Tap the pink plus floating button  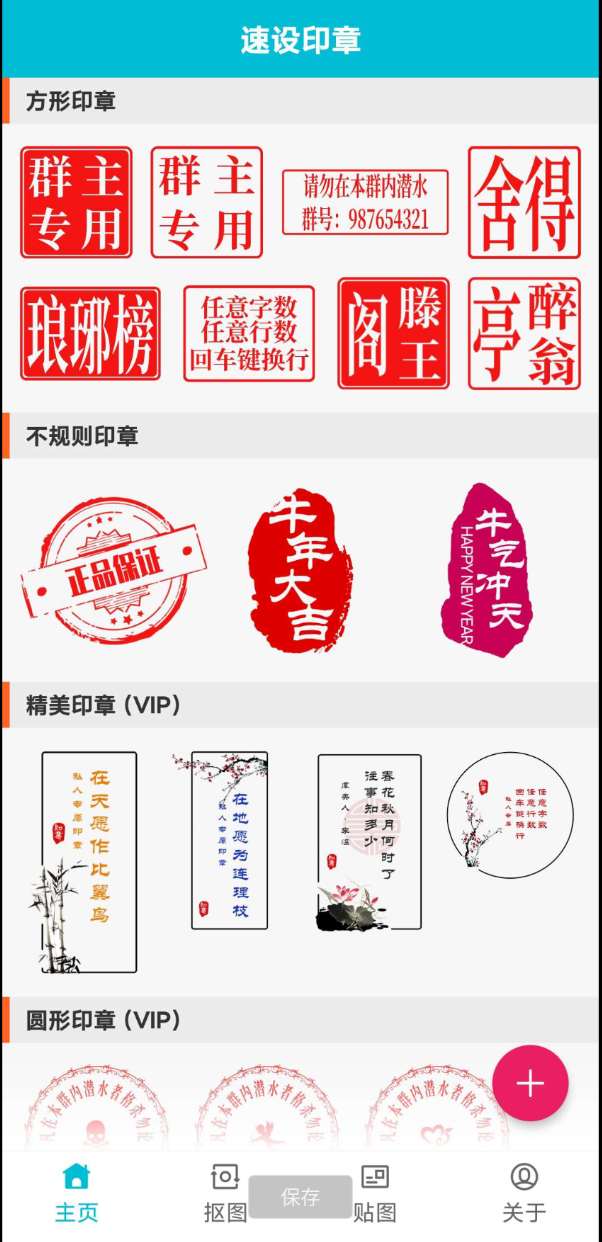point(530,1084)
